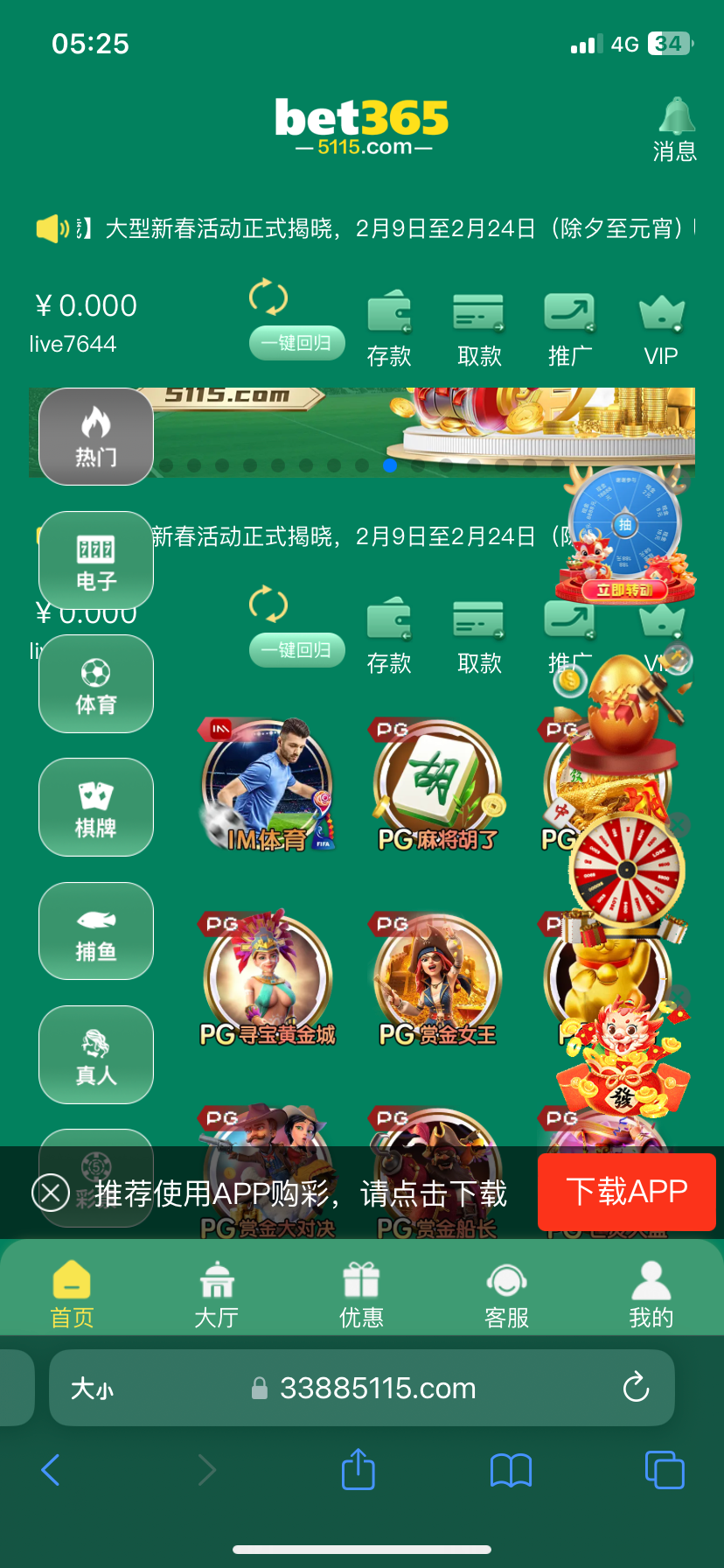Open the 棋牌 category
724x1568 pixels.
pos(96,808)
